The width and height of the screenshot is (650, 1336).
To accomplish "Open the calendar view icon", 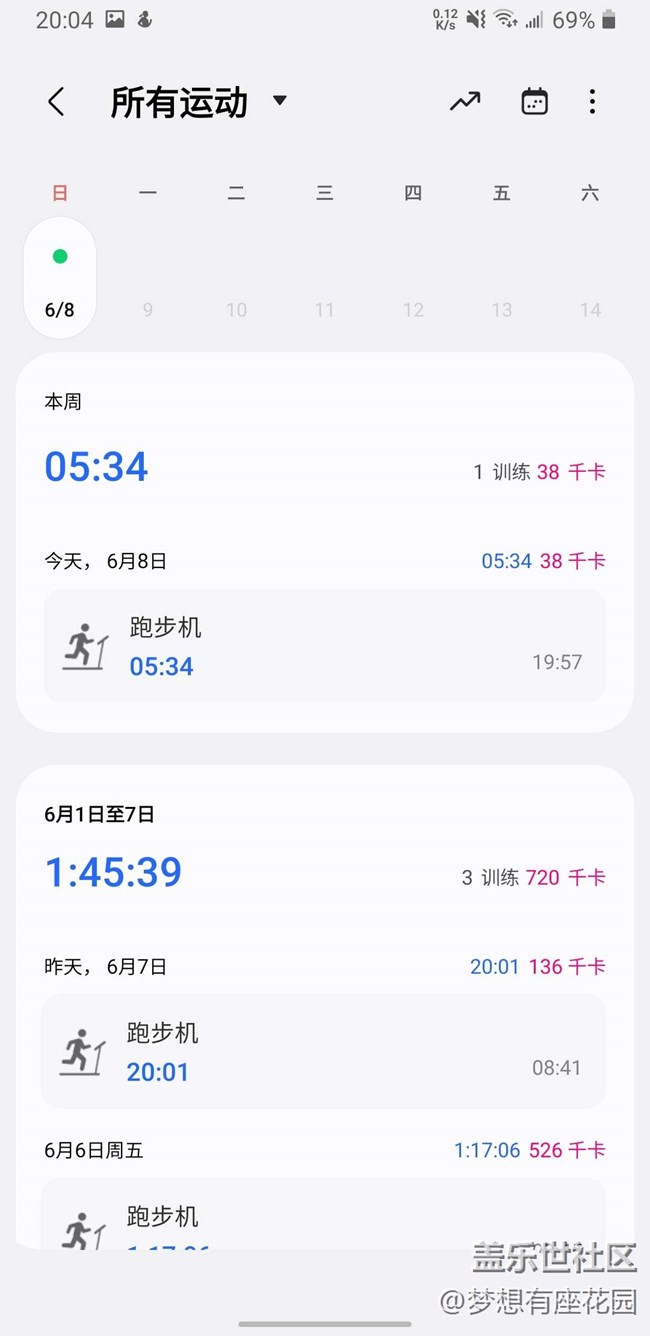I will pos(535,102).
